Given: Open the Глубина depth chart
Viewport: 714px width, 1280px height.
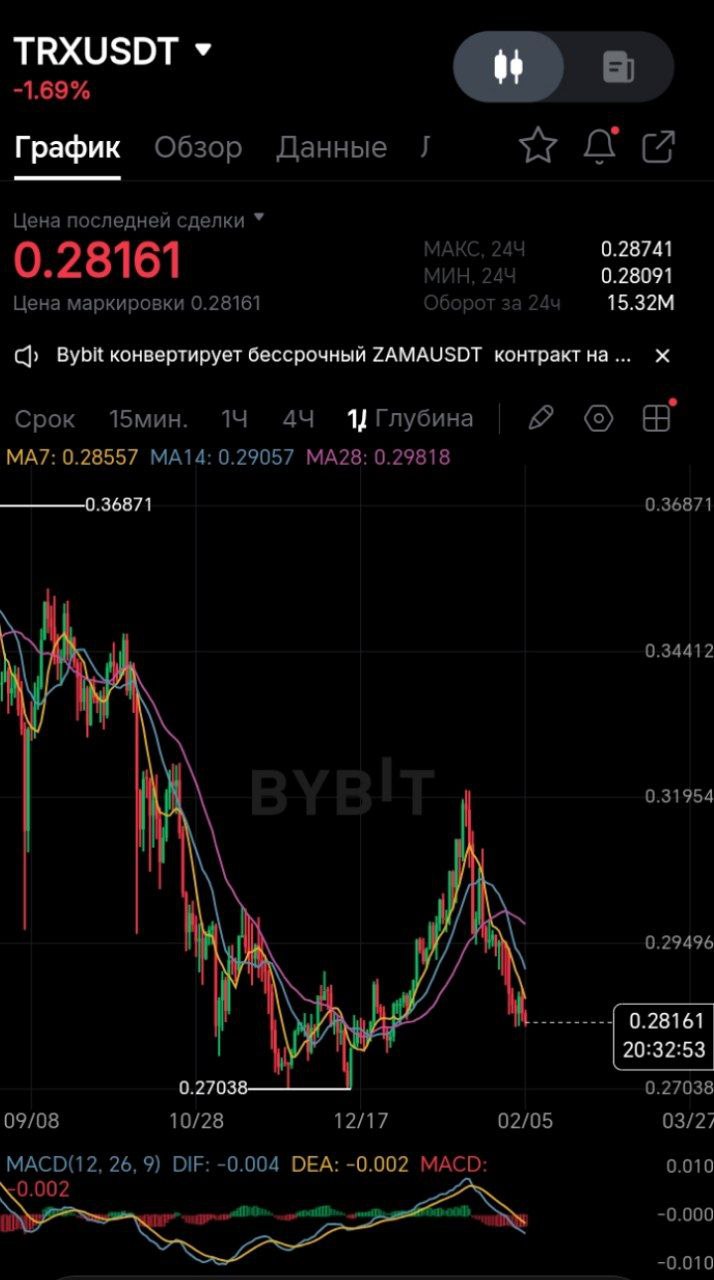Looking at the screenshot, I should [x=424, y=419].
